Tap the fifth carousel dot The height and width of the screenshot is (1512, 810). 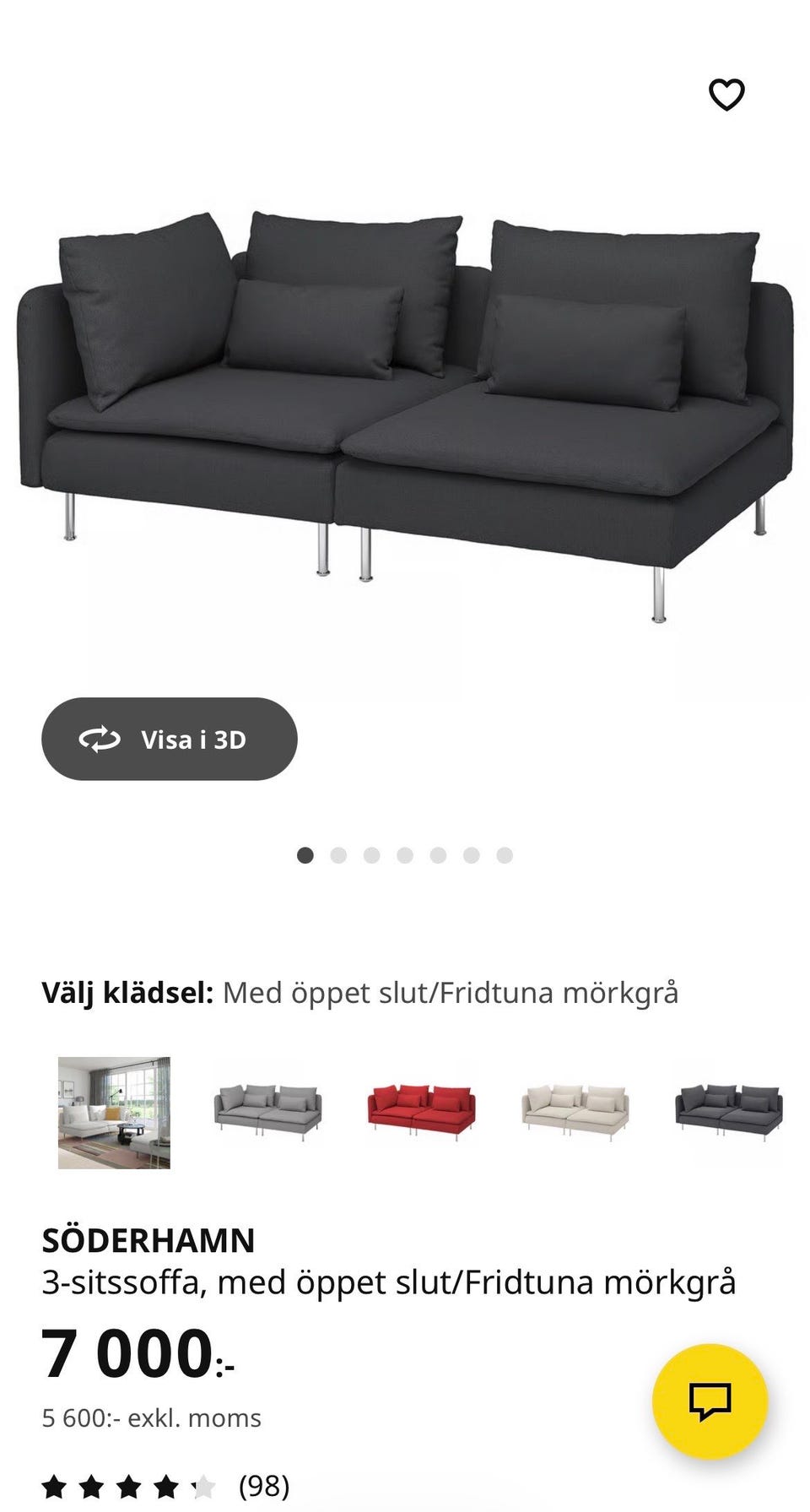(438, 855)
